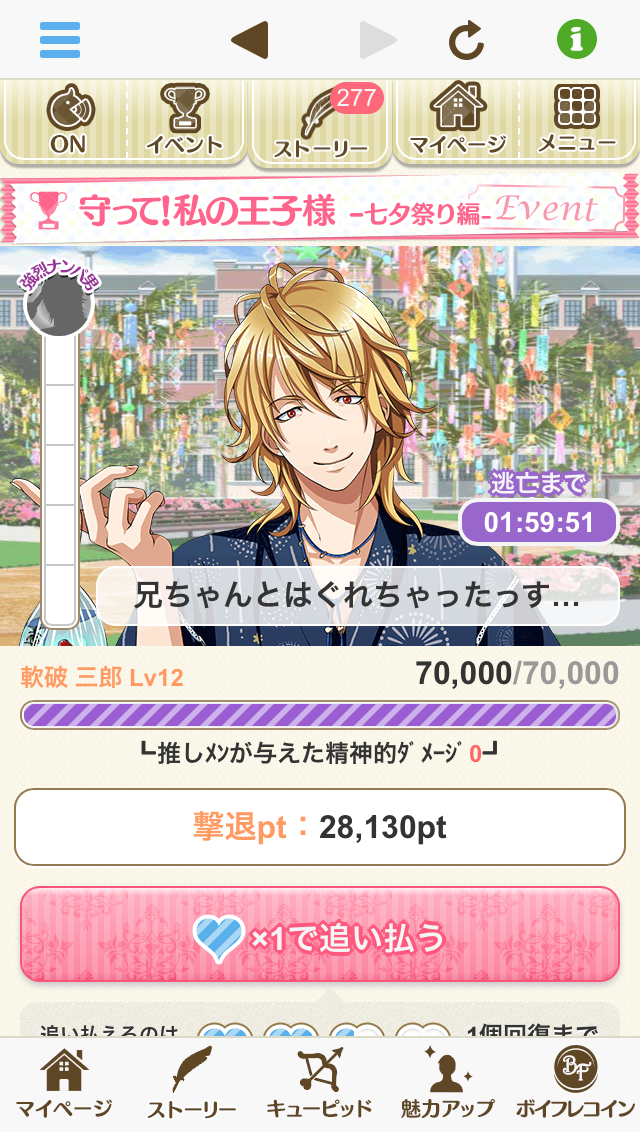The height and width of the screenshot is (1136, 640).
Task: Open the 守って!私の王子様 event banner
Action: [320, 209]
